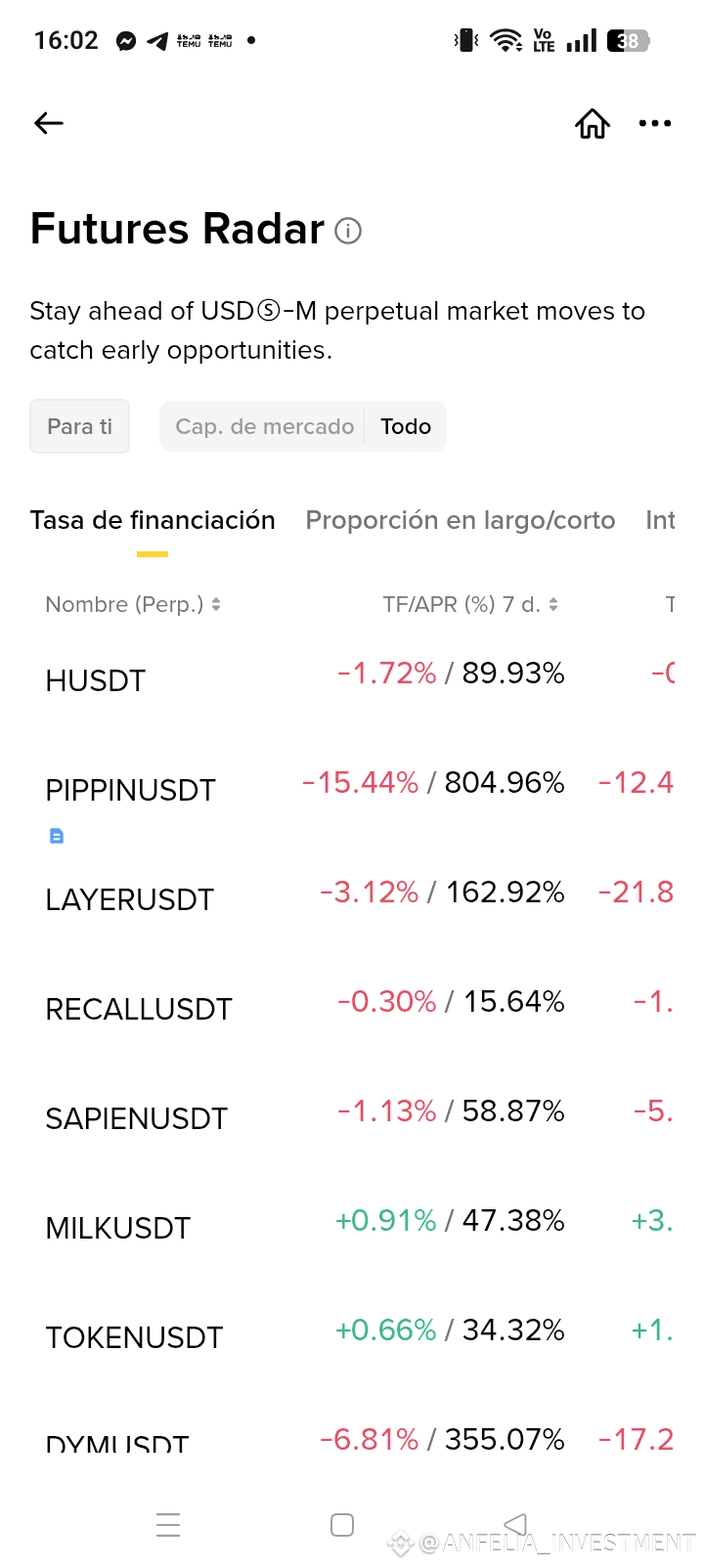Image resolution: width=704 pixels, height=1568 pixels.
Task: Open the LAYERUSDT perpetual row
Action: tap(129, 900)
